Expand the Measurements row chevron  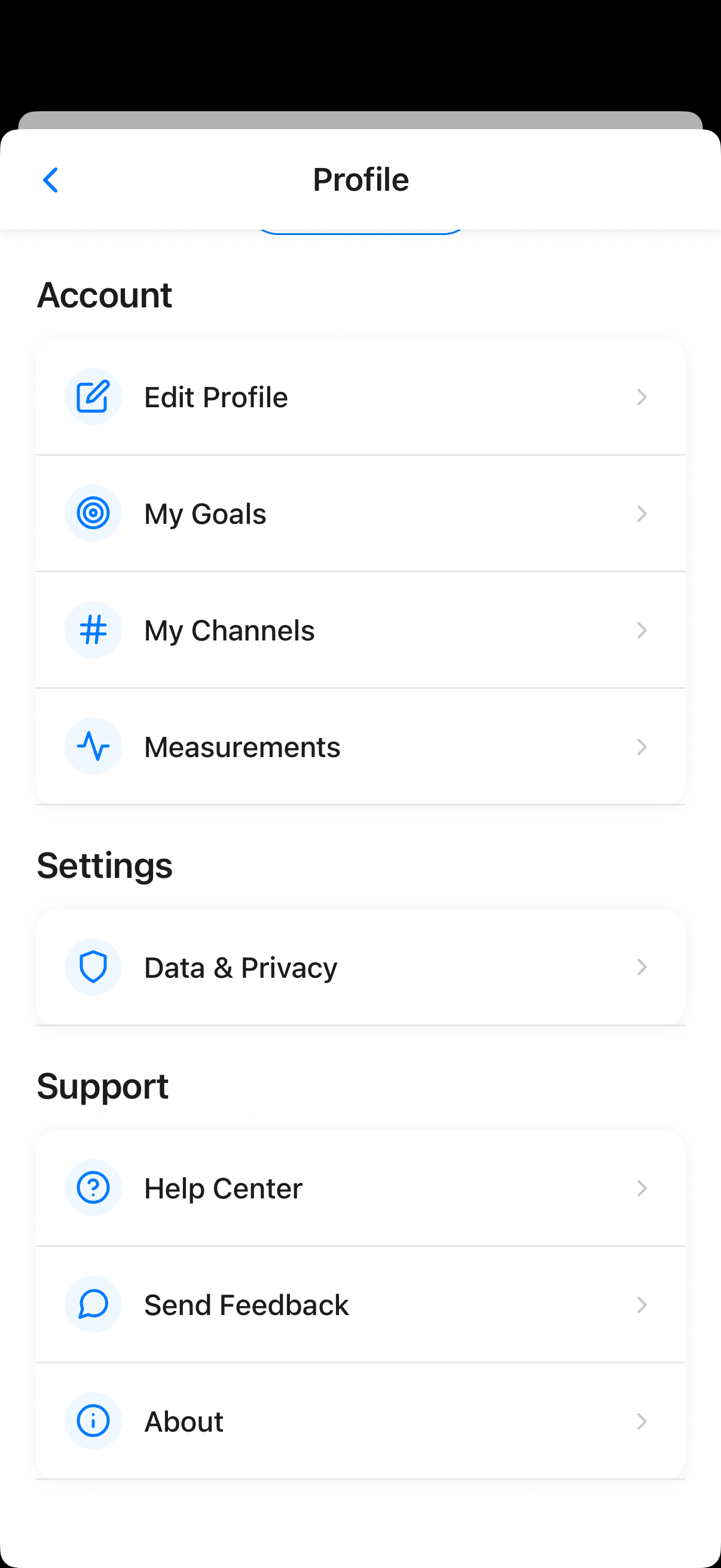coord(643,746)
